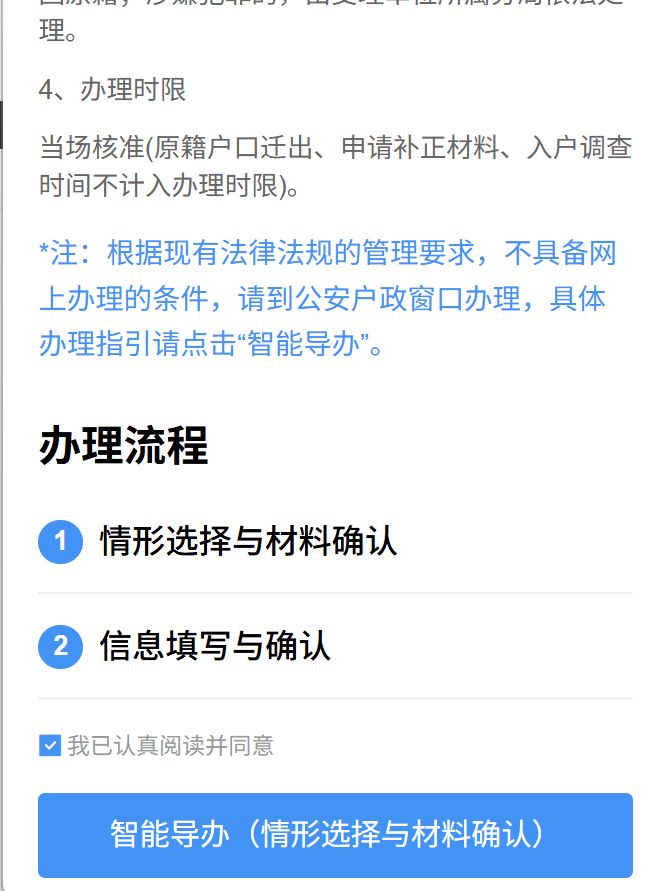This screenshot has width=654, height=891.
Task: Tap the 智能导办（情形选择与材料确认） button
Action: point(335,834)
